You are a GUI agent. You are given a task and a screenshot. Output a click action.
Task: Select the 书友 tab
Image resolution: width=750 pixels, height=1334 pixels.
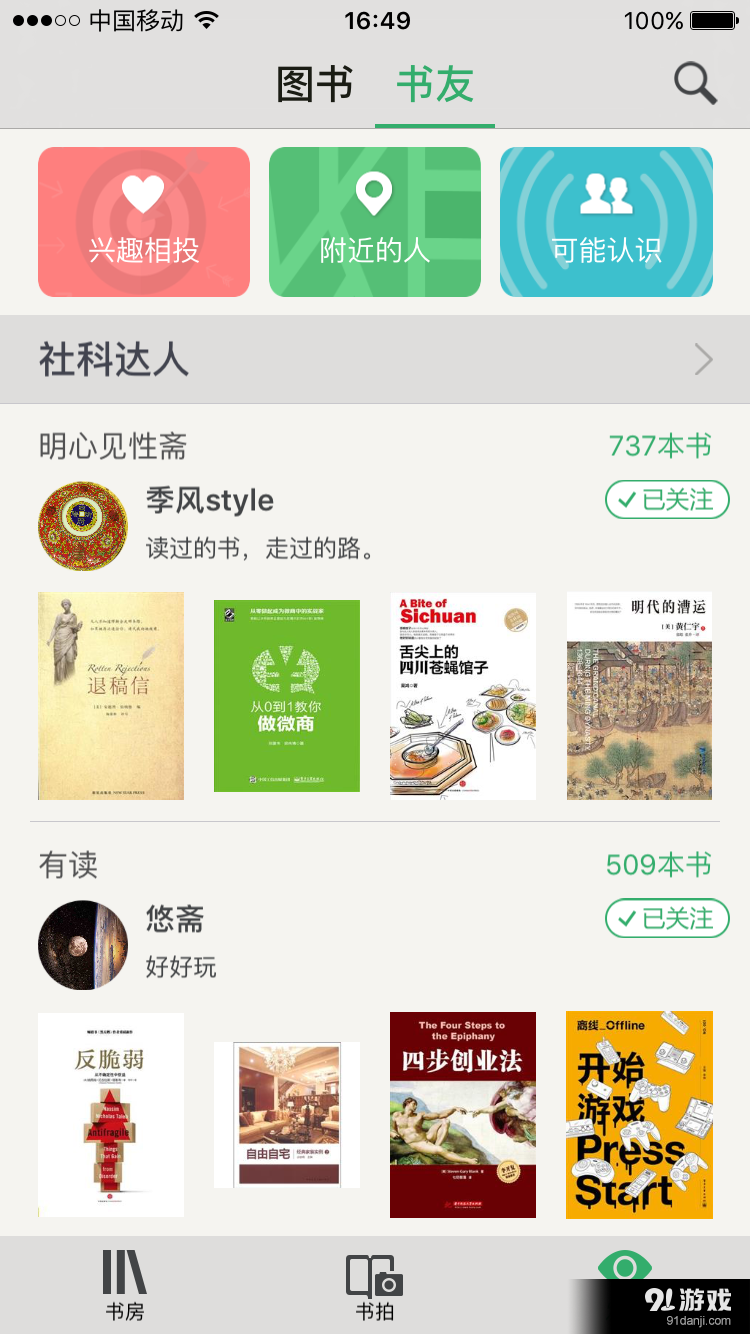434,86
